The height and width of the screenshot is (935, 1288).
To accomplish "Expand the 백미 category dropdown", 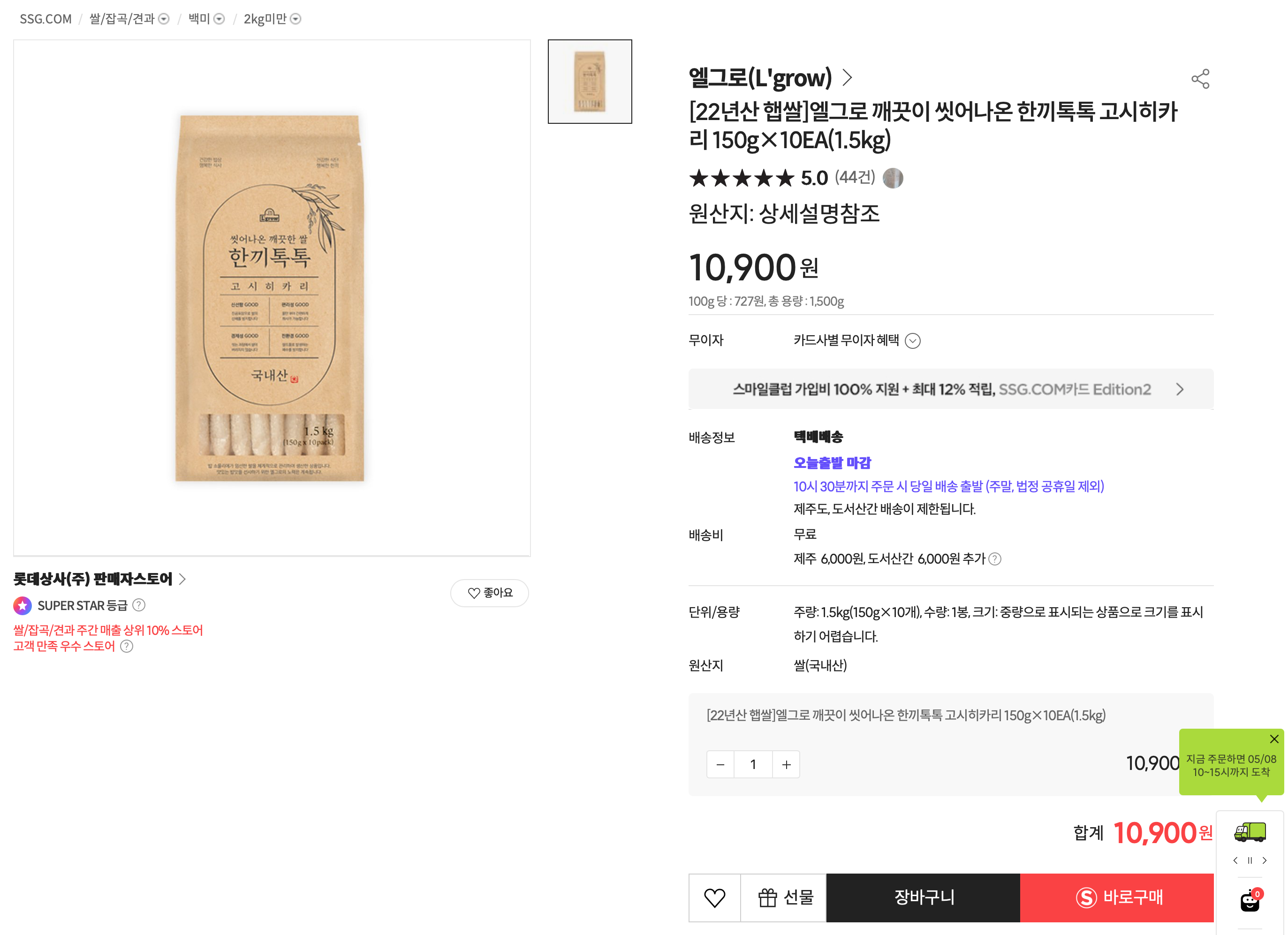I will (x=219, y=19).
